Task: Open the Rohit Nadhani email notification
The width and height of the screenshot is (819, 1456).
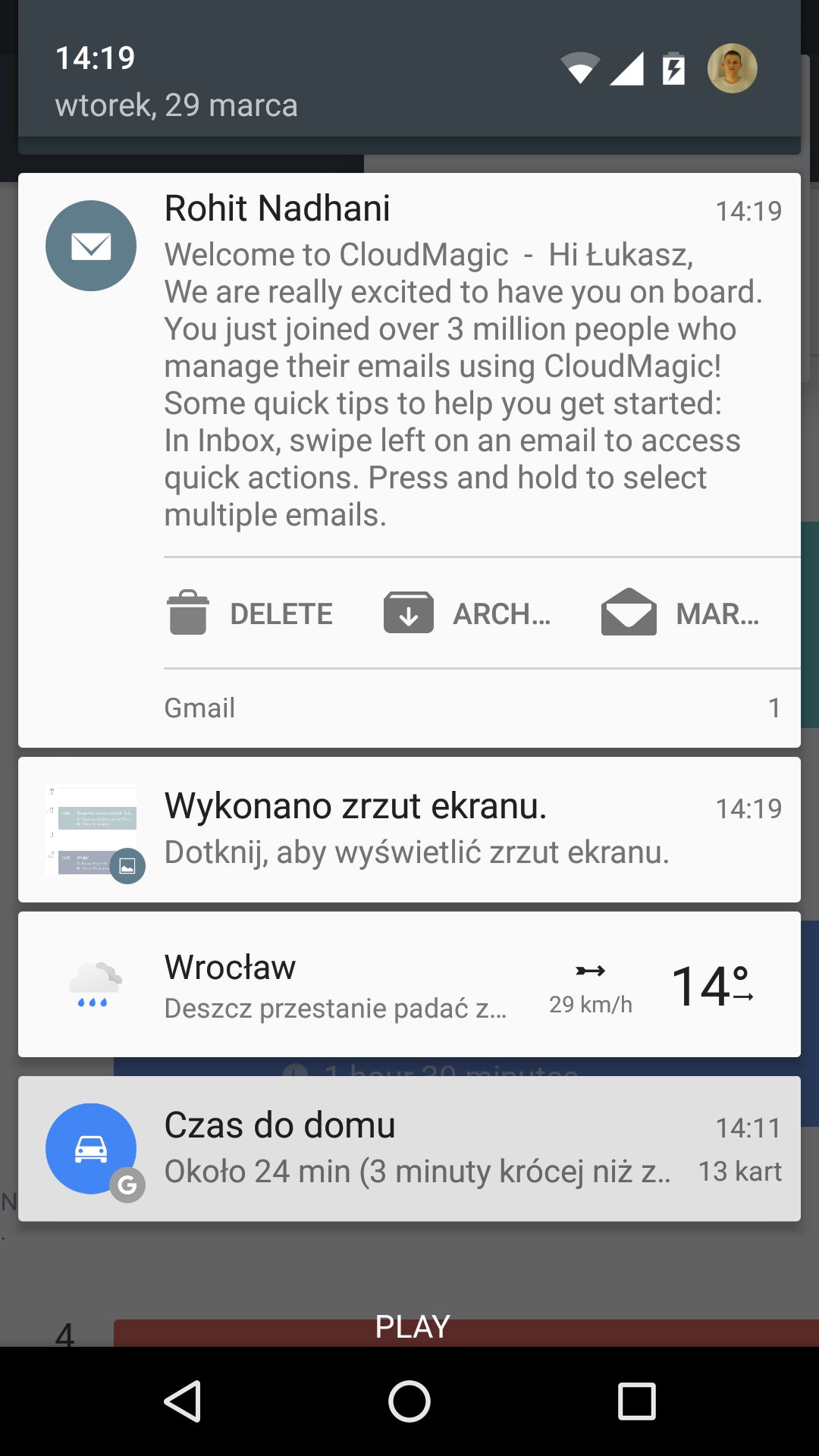Action: click(409, 364)
